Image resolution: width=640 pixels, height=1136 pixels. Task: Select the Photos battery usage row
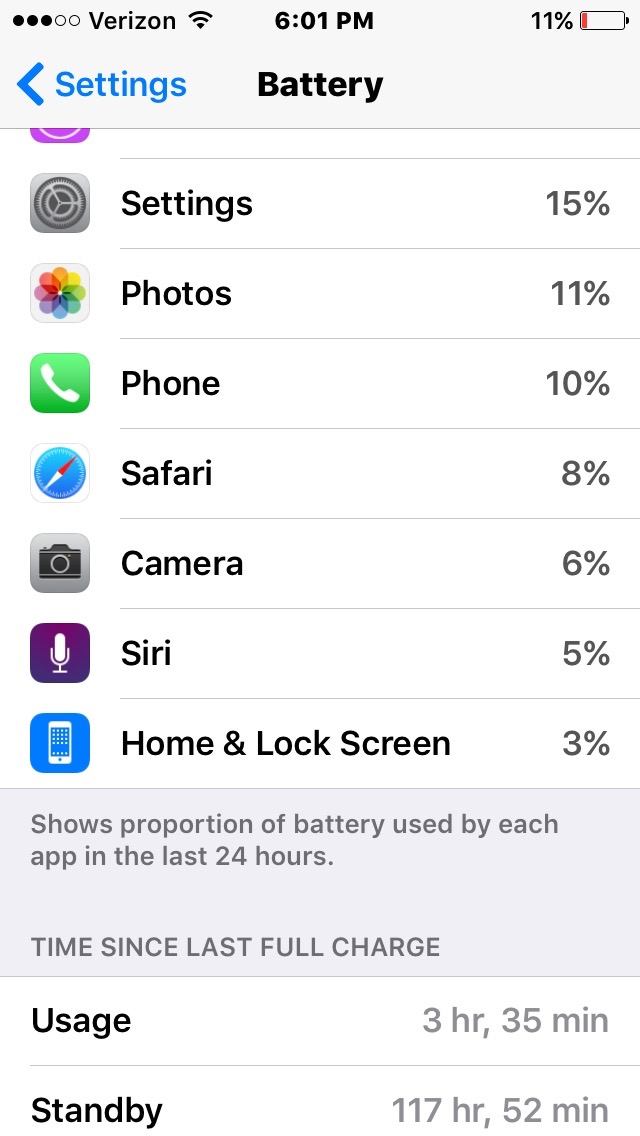pos(320,294)
